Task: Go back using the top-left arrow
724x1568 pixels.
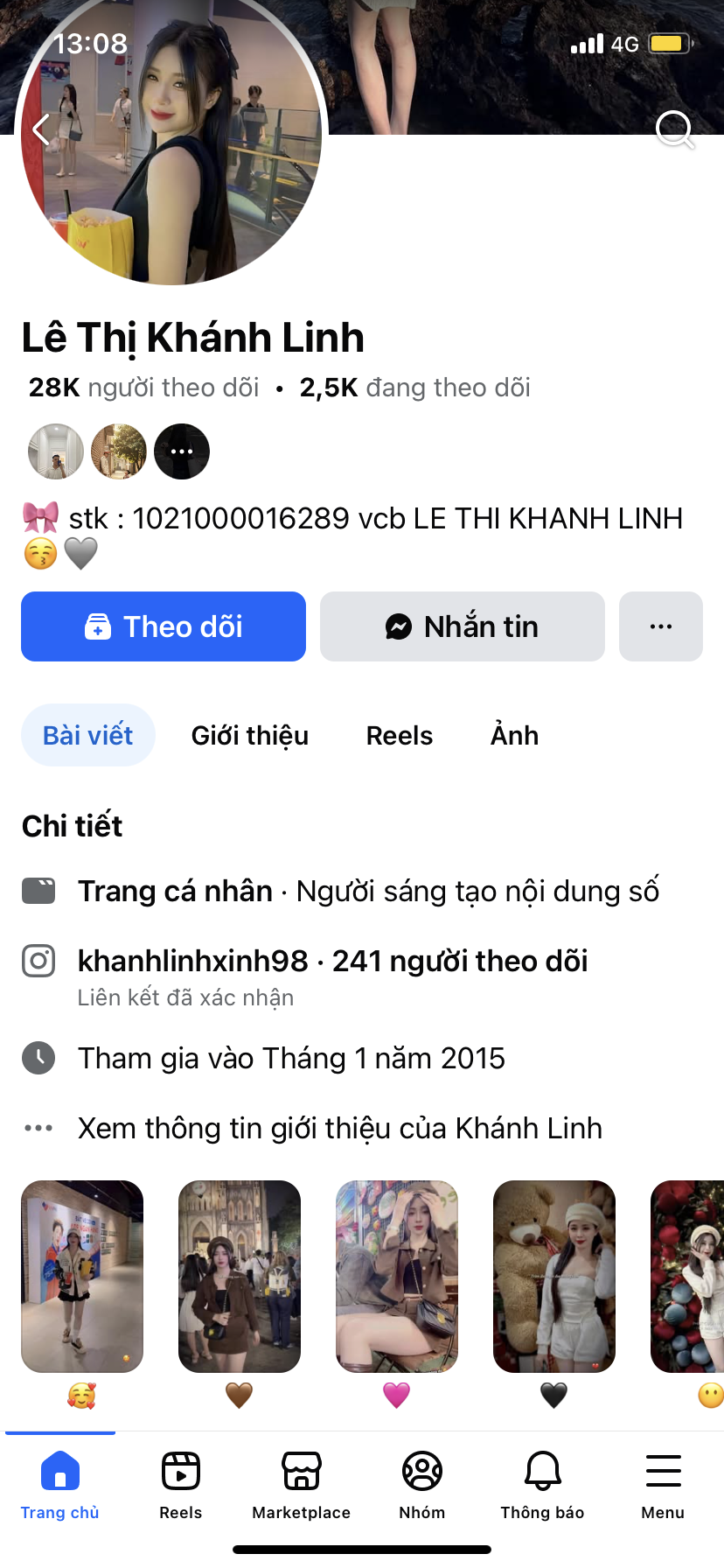Action: pyautogui.click(x=41, y=130)
